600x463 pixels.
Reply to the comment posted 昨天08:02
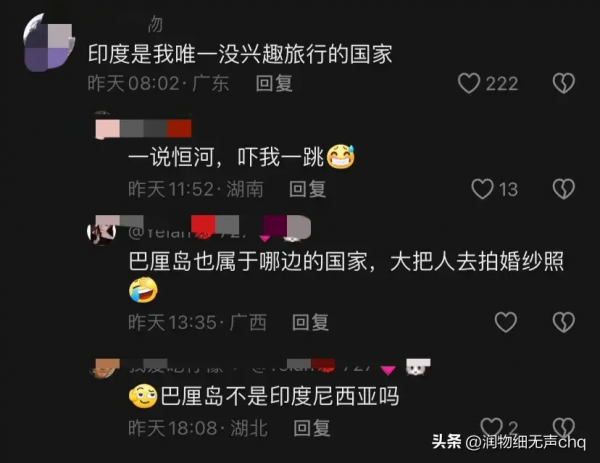click(x=274, y=84)
